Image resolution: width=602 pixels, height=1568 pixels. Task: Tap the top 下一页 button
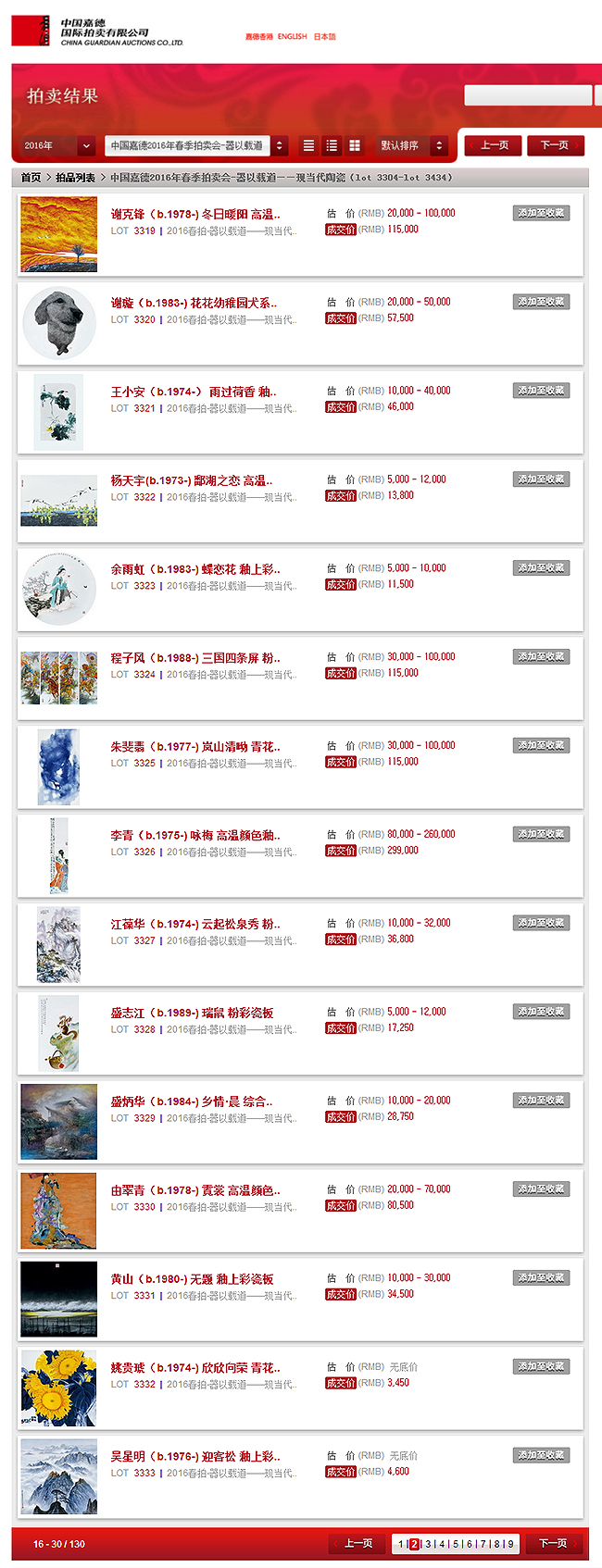(x=555, y=145)
